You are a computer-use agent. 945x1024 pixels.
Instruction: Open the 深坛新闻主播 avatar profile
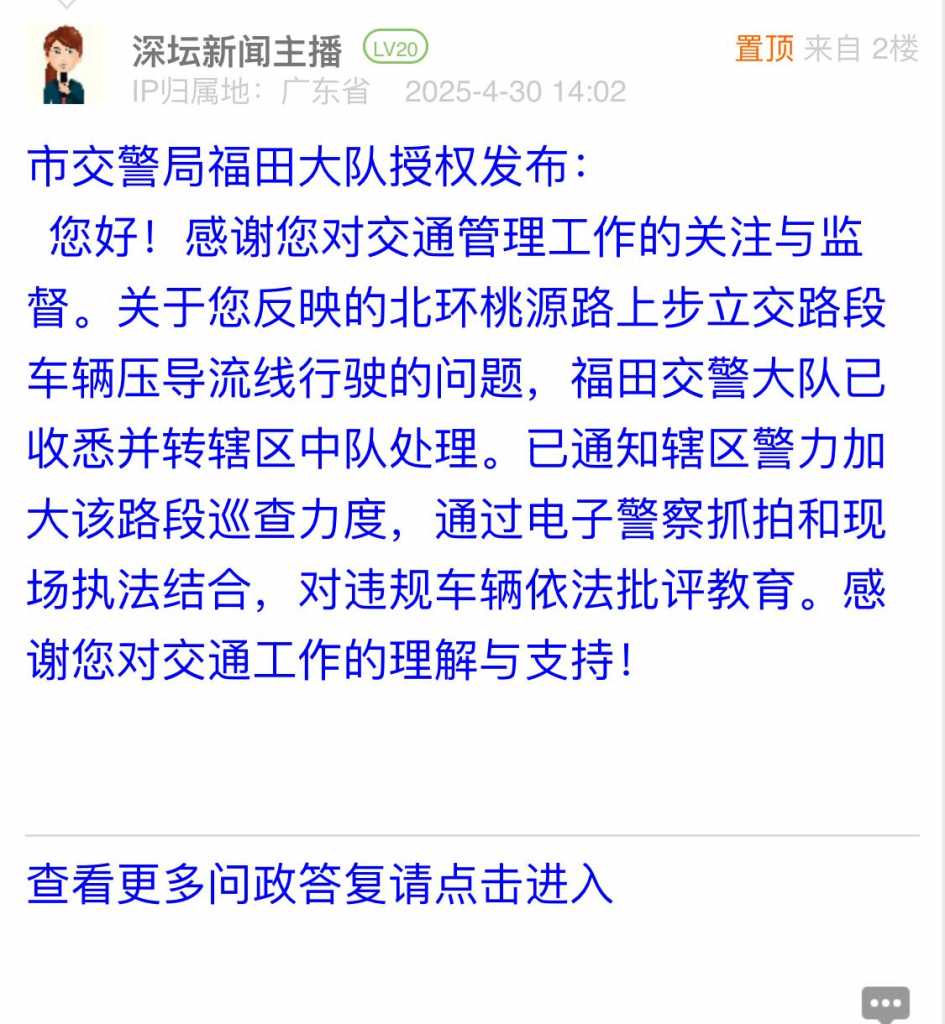[x=65, y=65]
